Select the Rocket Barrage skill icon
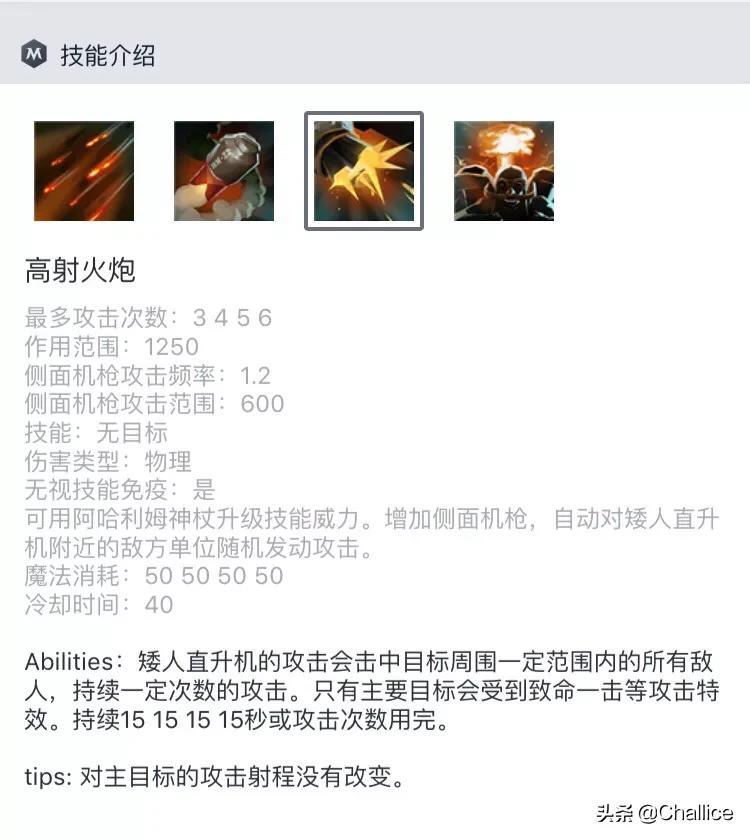The width and height of the screenshot is (750, 840). pos(84,171)
